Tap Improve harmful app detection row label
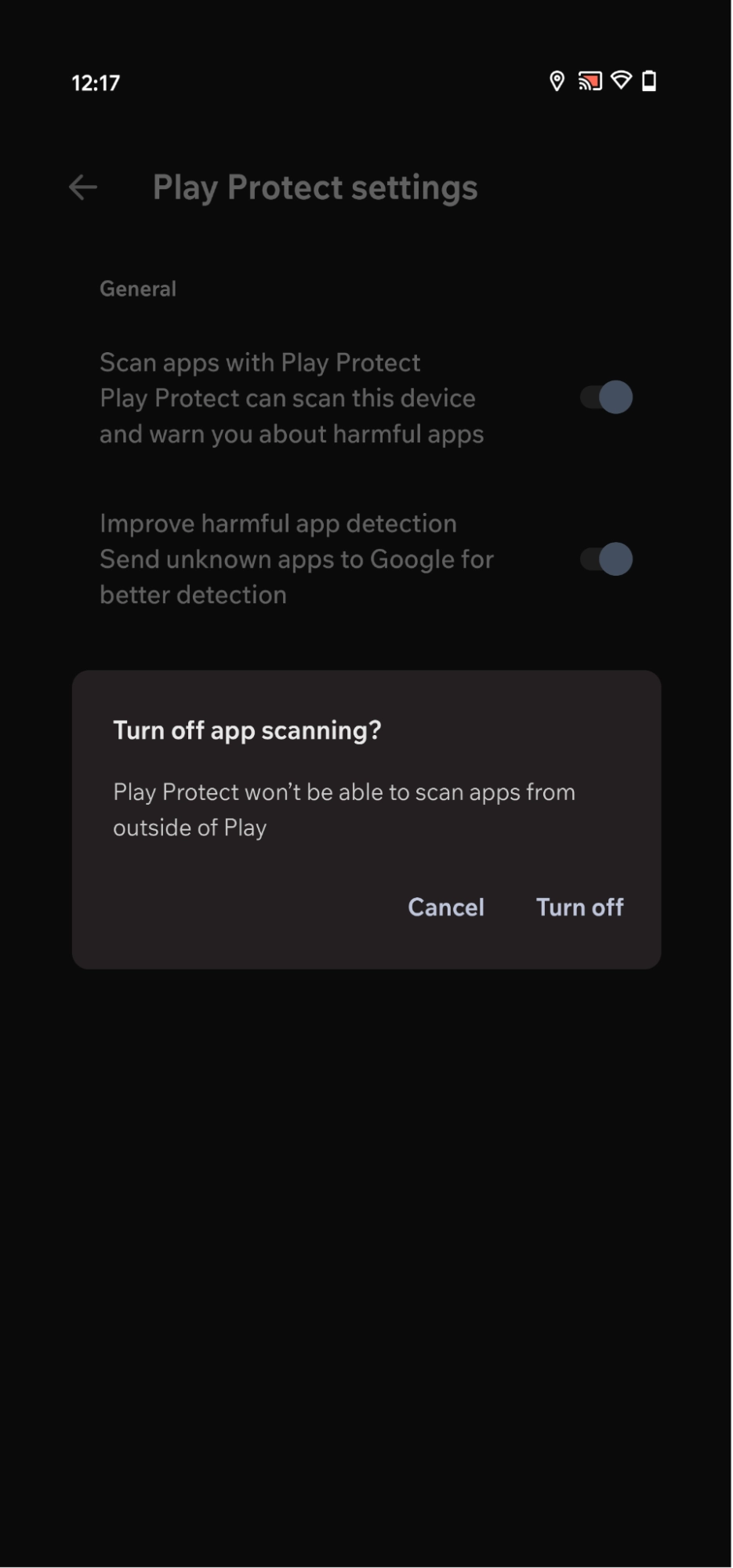Screen dimensions: 733x1568 (x=278, y=522)
